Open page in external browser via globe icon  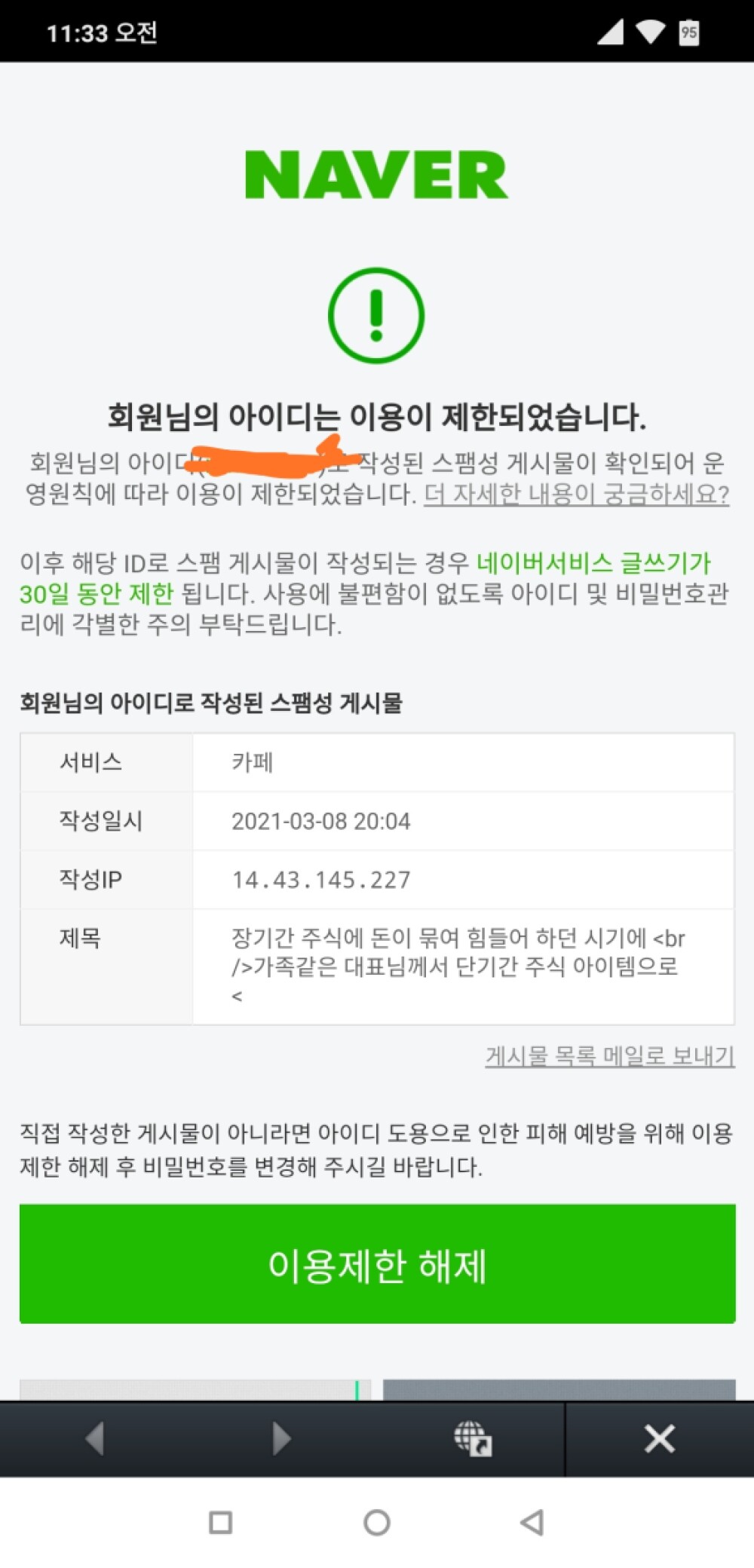click(472, 1438)
